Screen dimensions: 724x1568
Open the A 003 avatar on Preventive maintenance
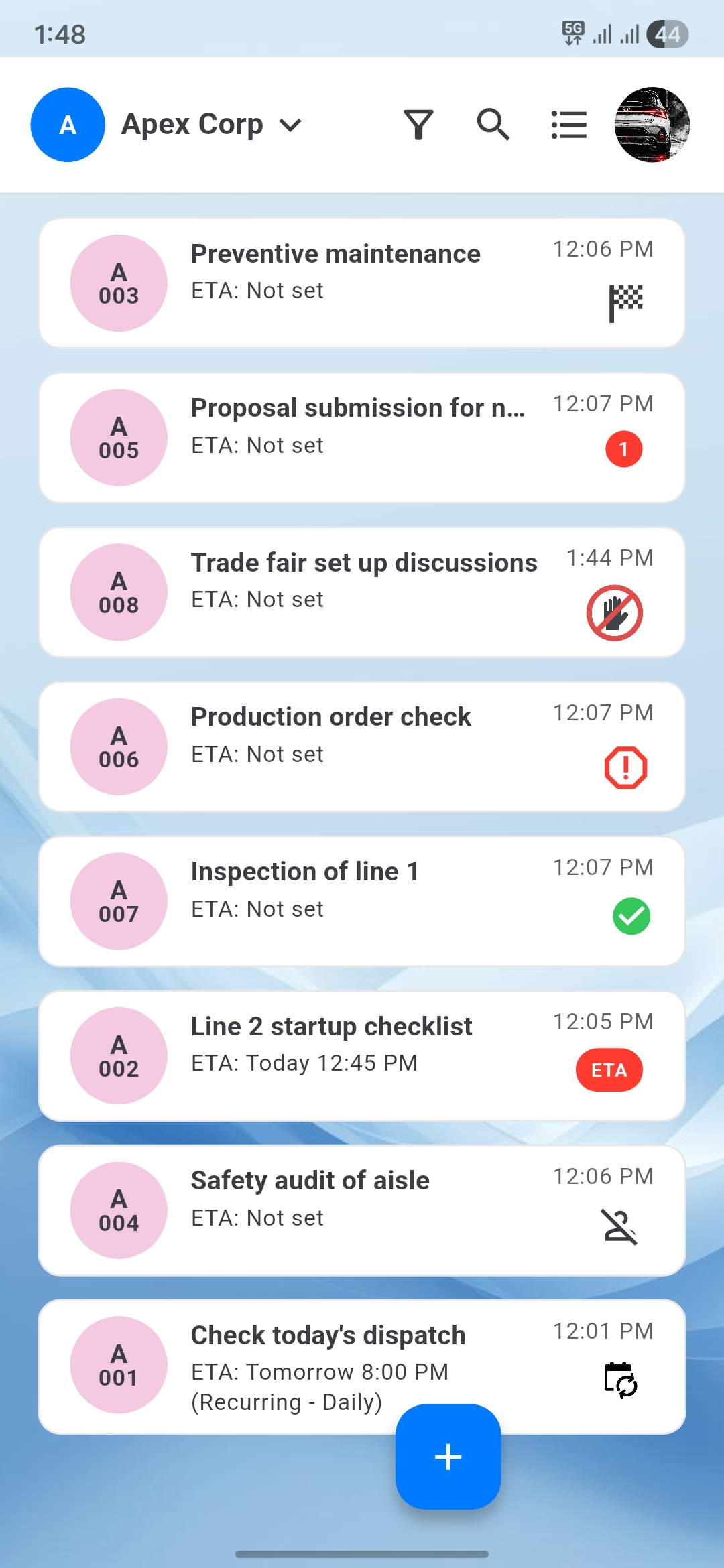click(119, 283)
